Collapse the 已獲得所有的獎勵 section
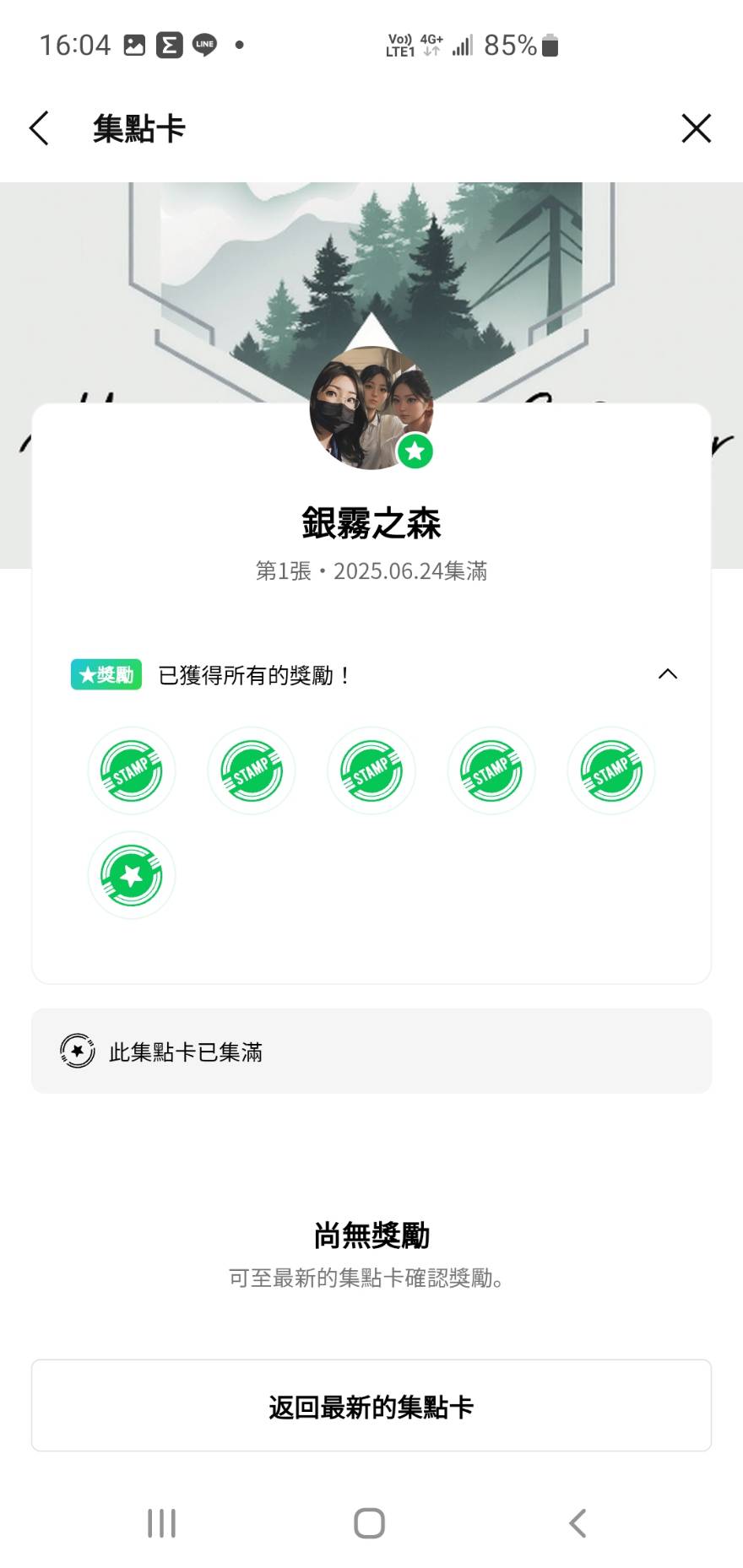This screenshot has width=743, height=1568. click(x=667, y=673)
